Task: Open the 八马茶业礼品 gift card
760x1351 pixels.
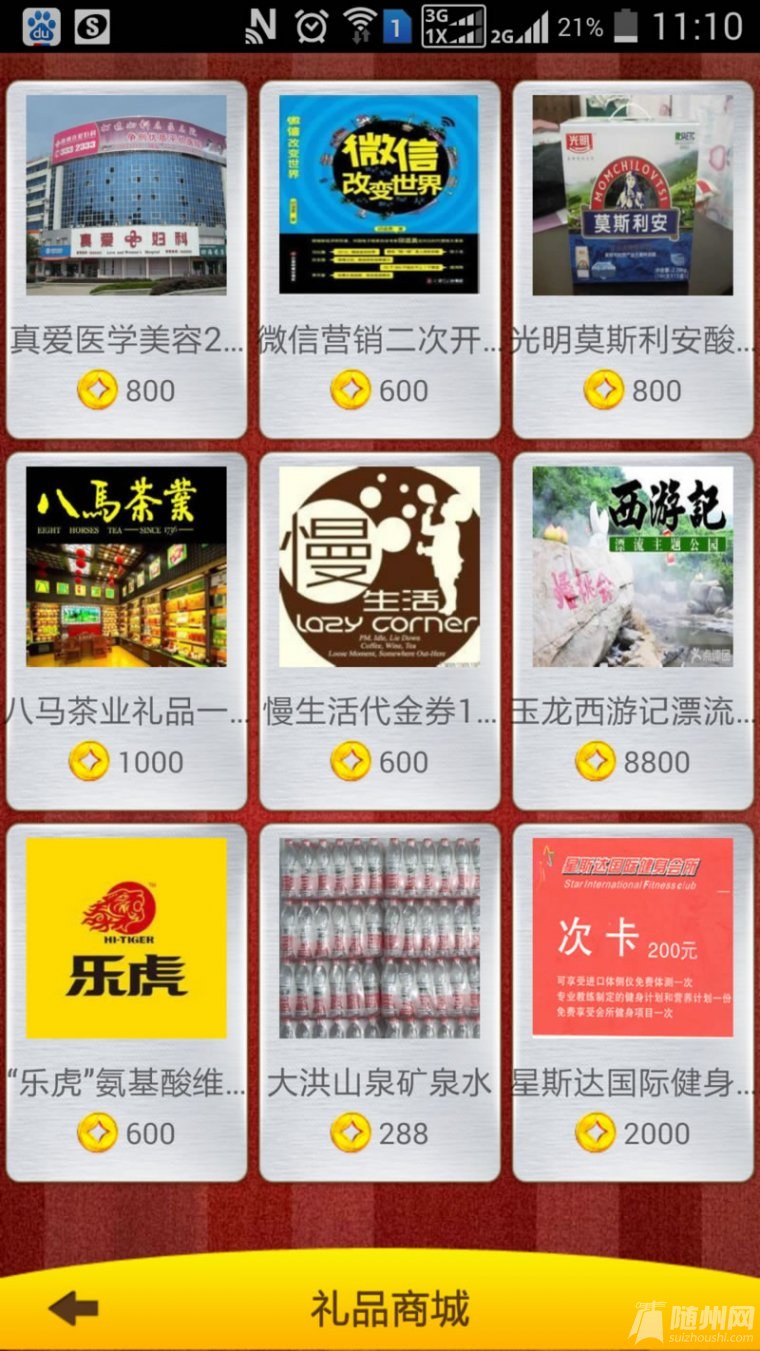Action: tap(127, 631)
